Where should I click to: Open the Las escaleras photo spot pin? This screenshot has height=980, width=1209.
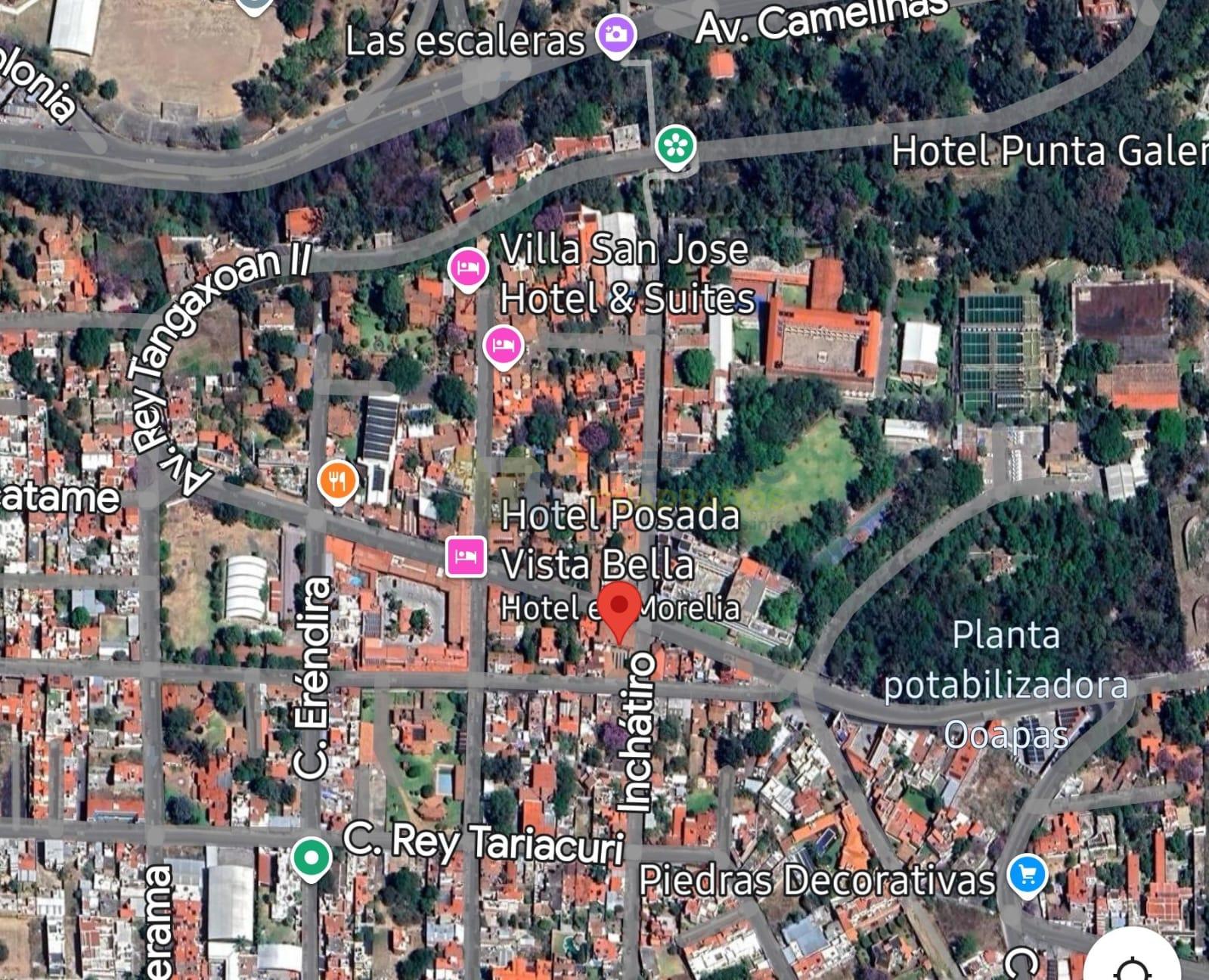(x=615, y=35)
